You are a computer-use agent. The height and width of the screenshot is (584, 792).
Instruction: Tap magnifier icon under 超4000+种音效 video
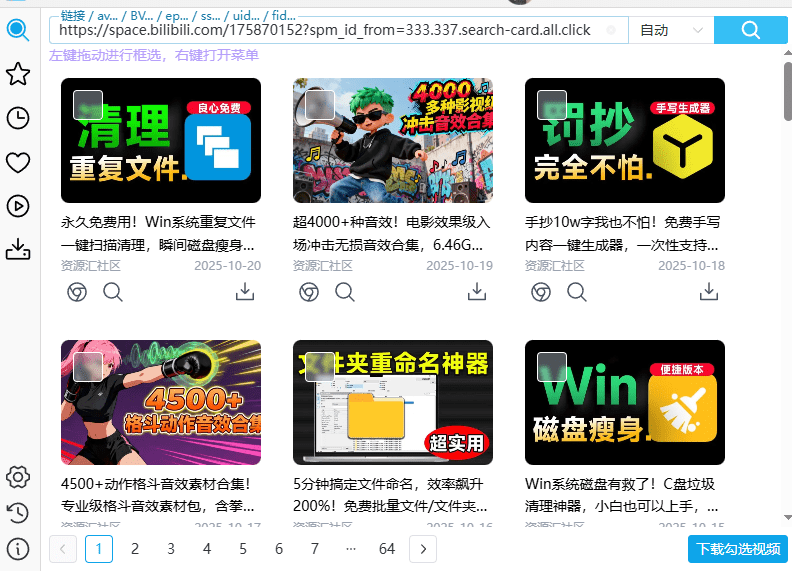click(x=345, y=292)
